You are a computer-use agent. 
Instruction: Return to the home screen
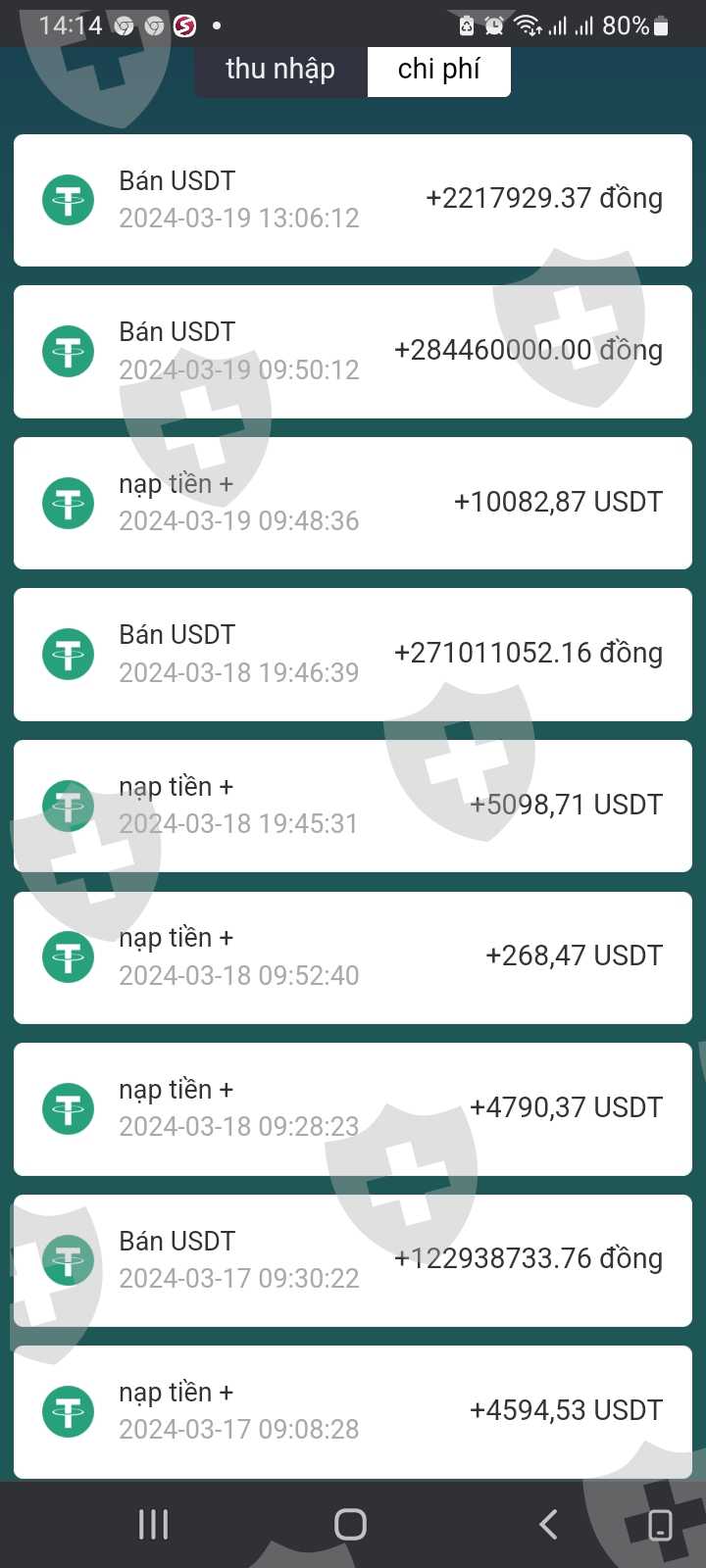coord(350,1524)
